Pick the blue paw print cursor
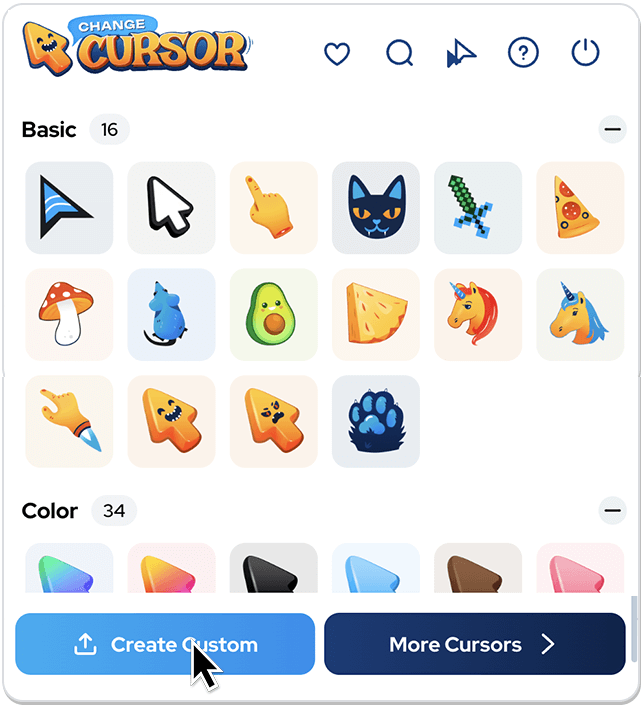 click(376, 420)
